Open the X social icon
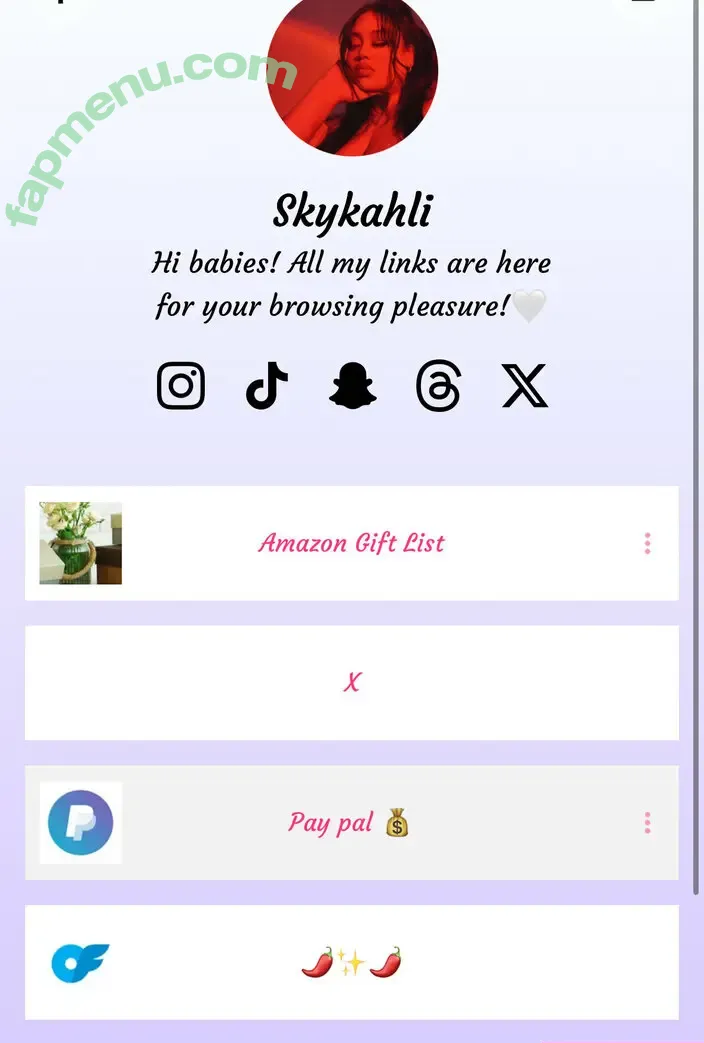The height and width of the screenshot is (1043, 704). tap(524, 386)
